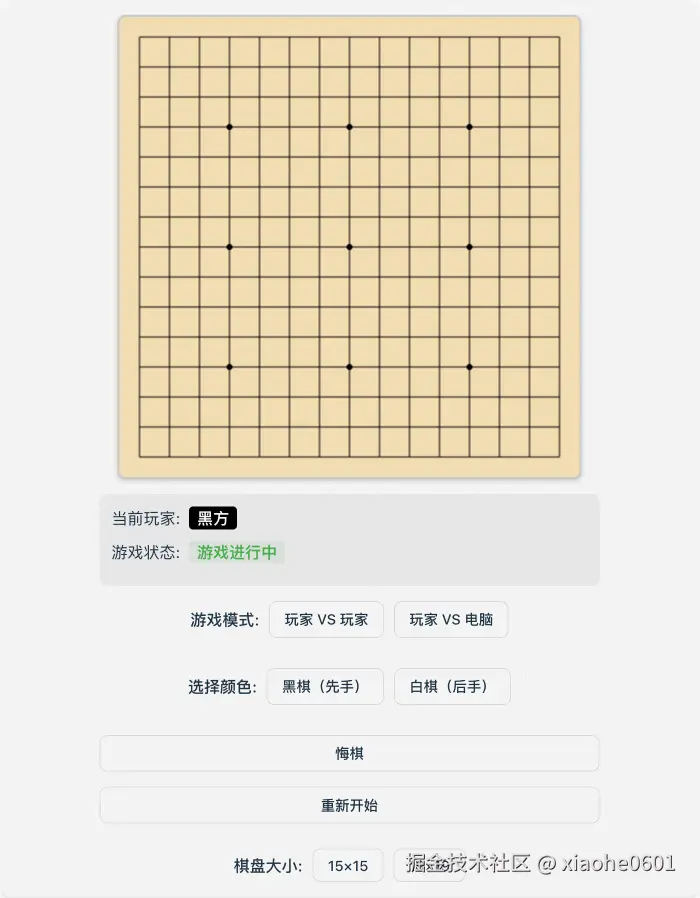
Task: Set board size to 15×15
Action: tap(348, 866)
